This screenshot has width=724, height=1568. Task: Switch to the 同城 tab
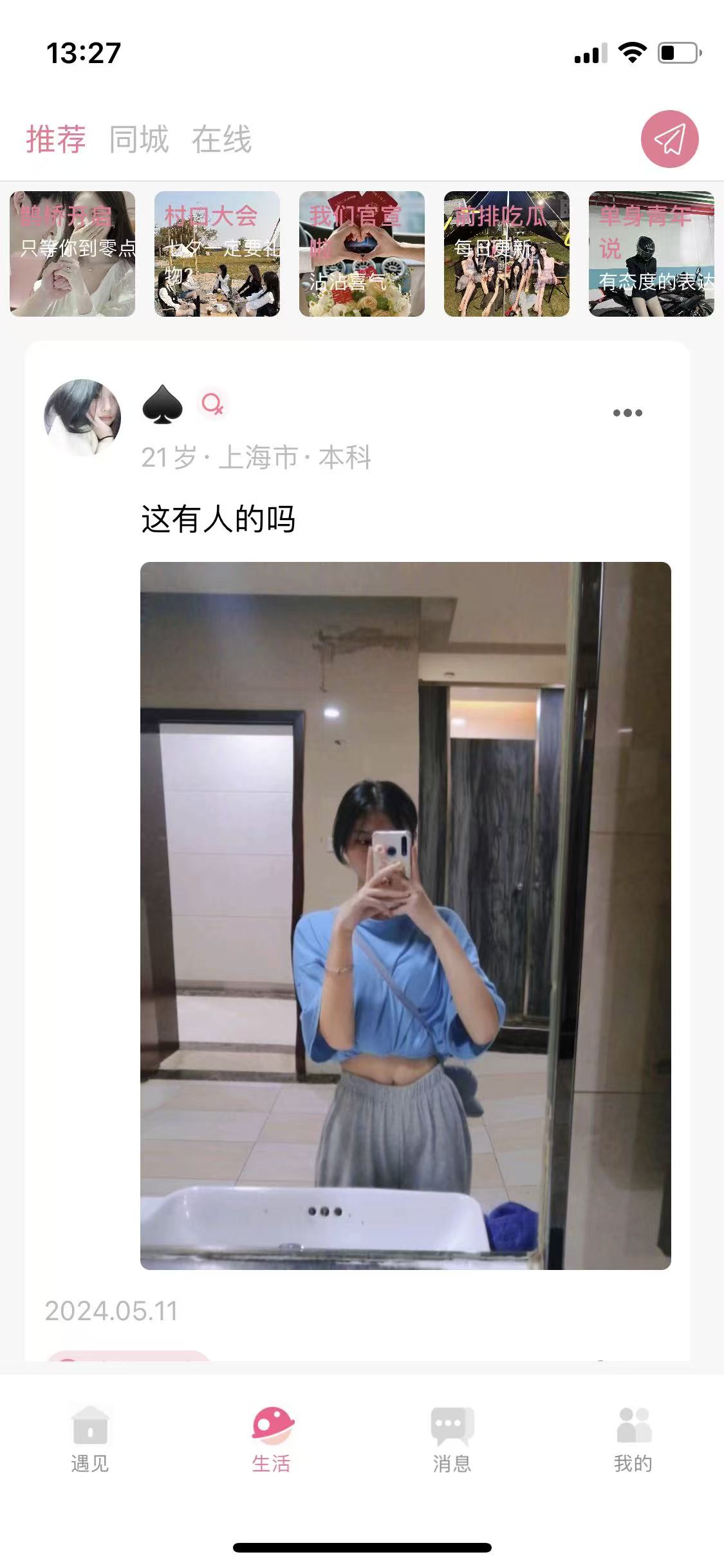(x=139, y=140)
